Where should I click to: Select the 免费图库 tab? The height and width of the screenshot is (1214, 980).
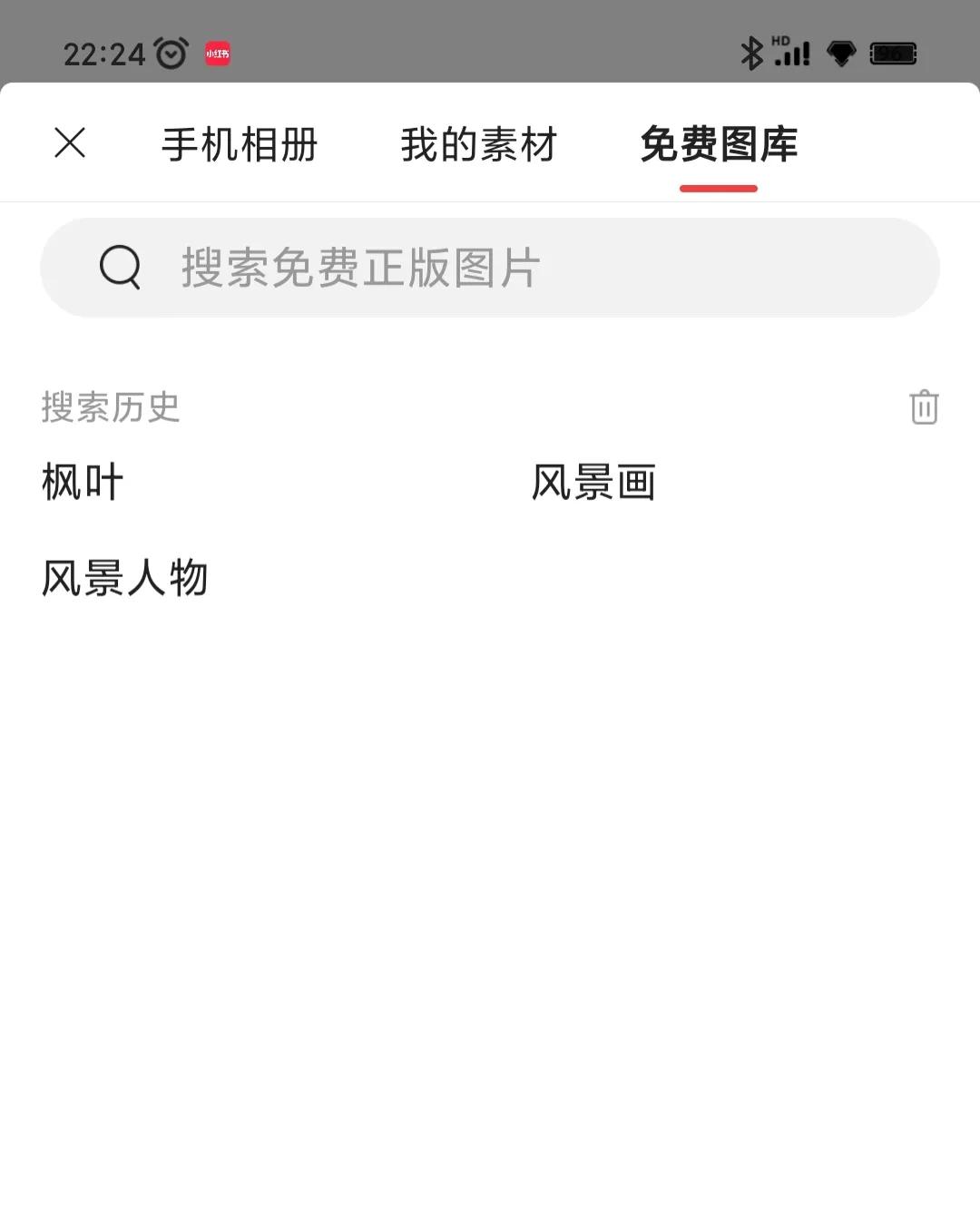(719, 145)
